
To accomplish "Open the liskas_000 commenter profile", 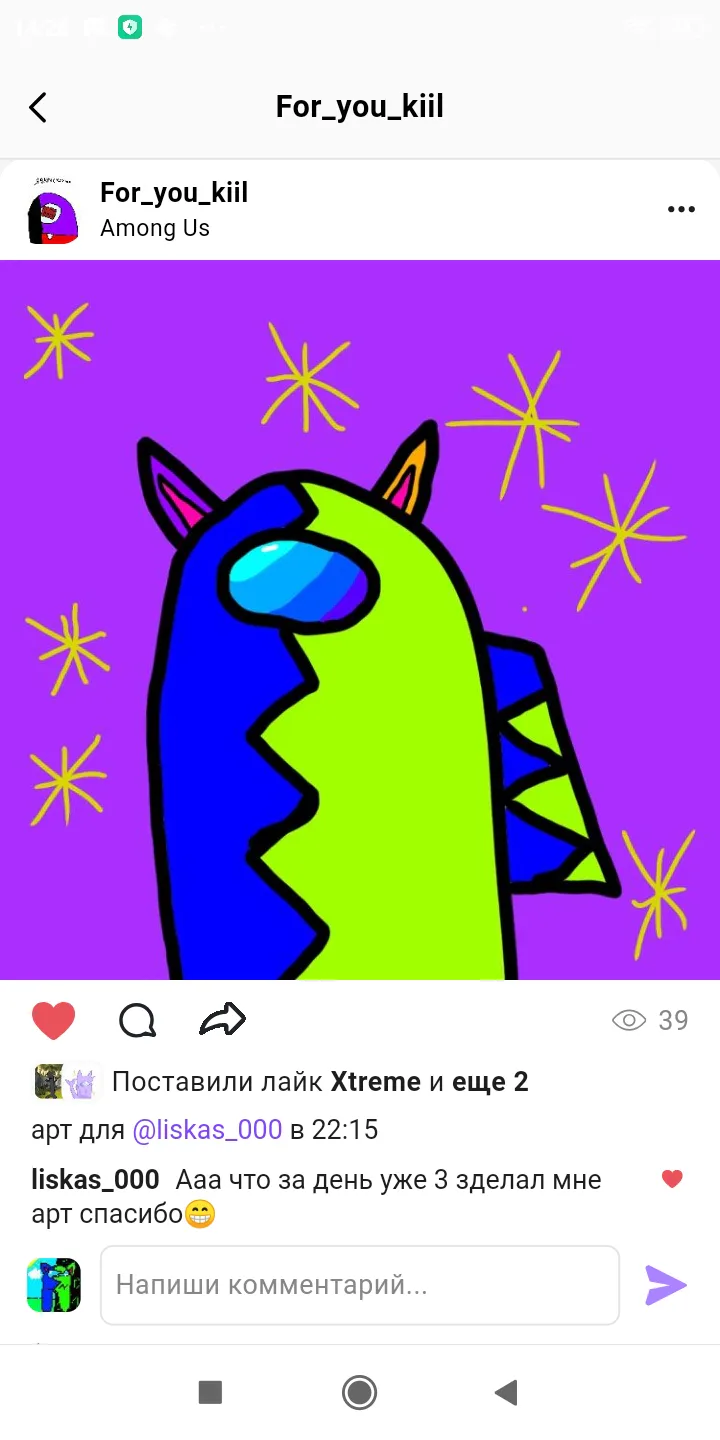I will point(95,1180).
